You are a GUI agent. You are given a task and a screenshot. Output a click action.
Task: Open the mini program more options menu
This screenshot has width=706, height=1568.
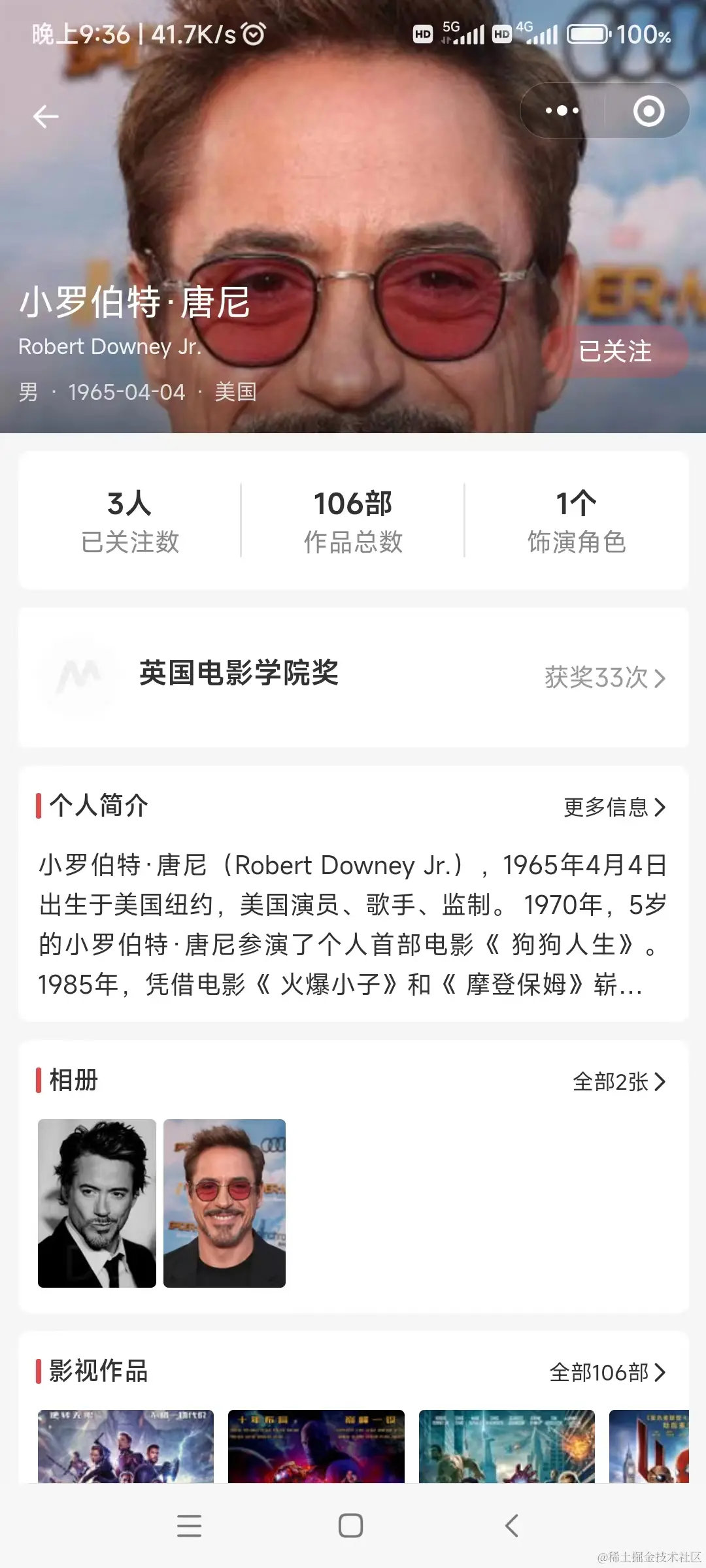coord(562,111)
